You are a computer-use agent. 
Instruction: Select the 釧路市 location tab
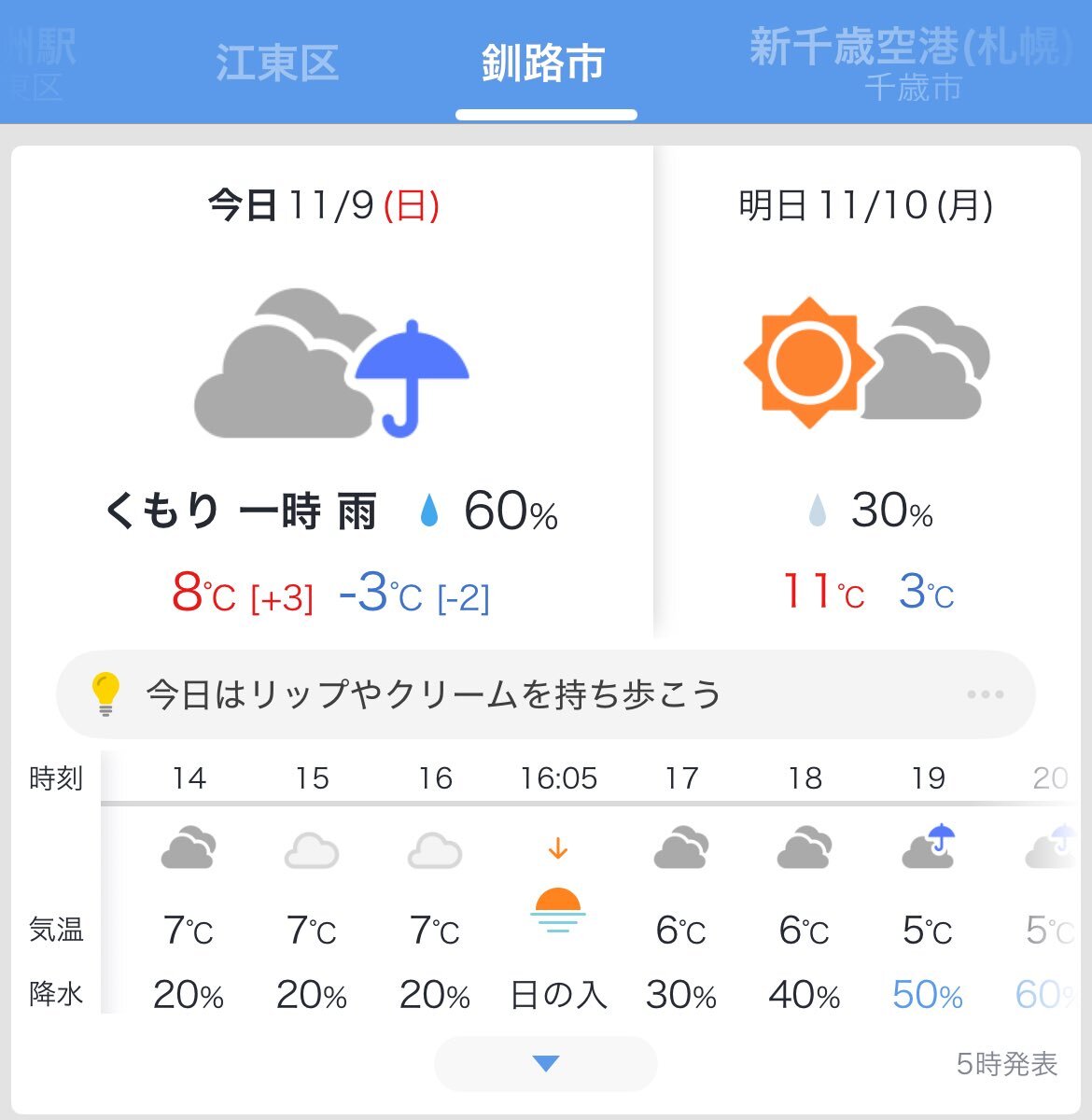(x=544, y=63)
